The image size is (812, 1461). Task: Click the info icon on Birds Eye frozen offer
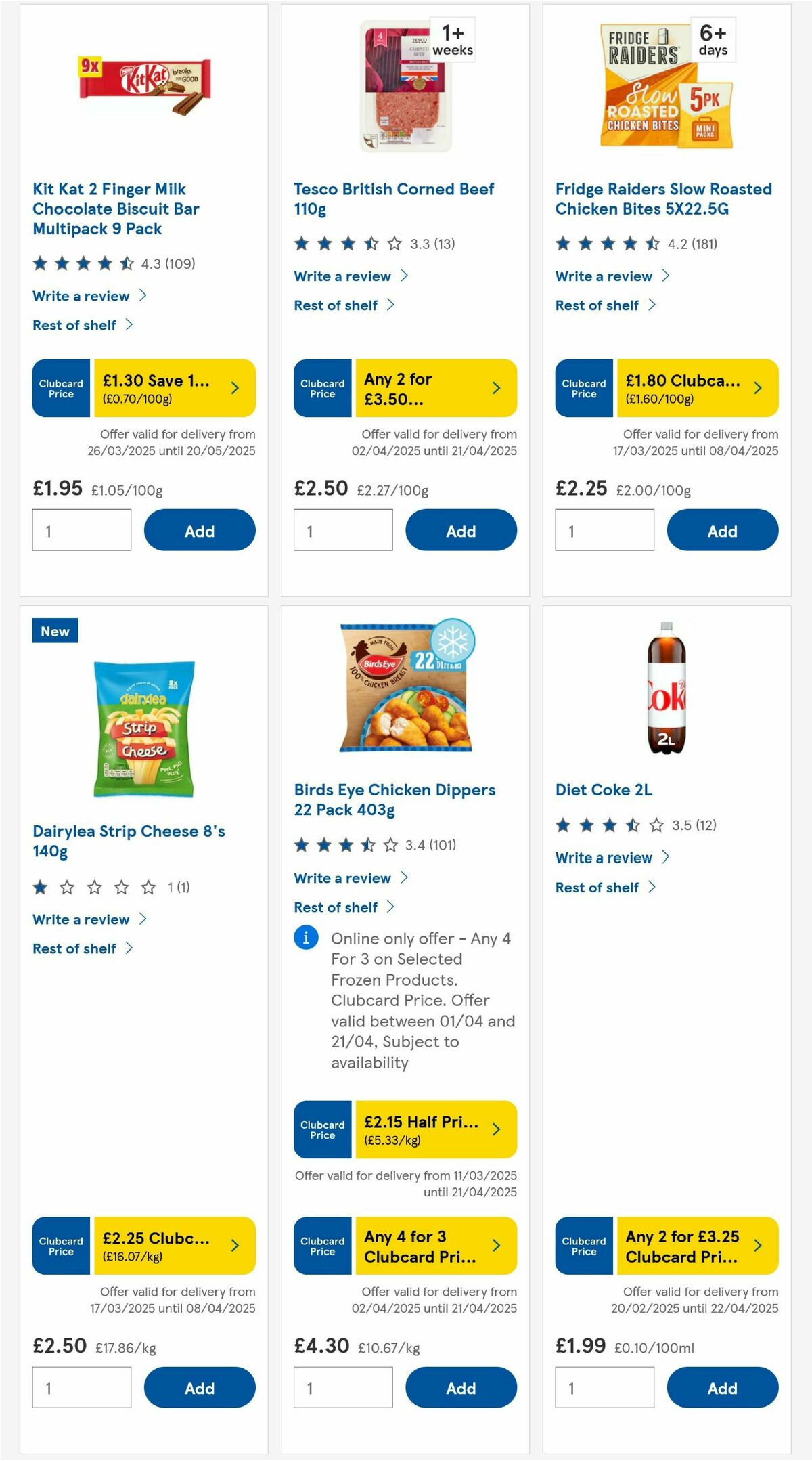click(x=306, y=939)
